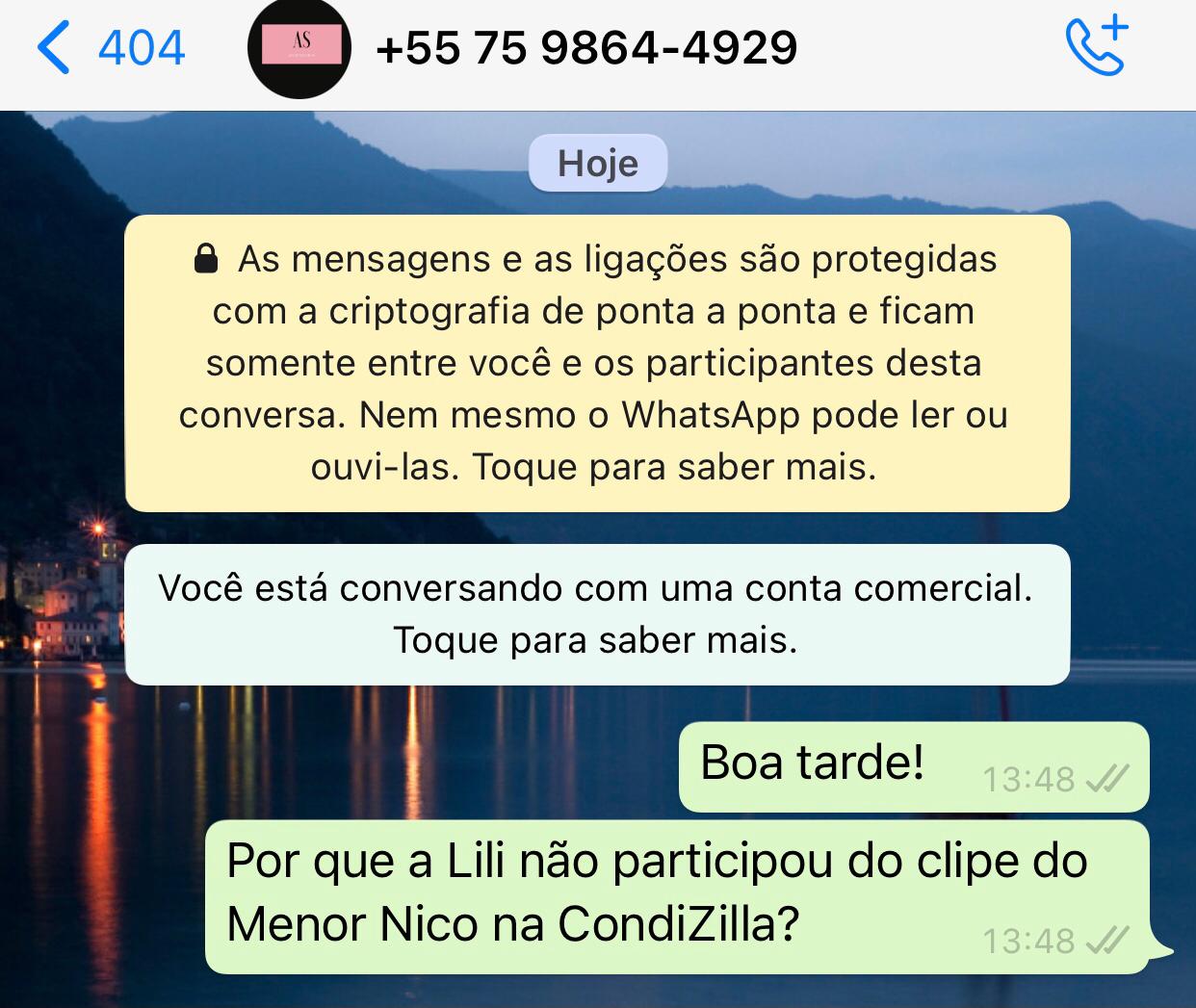Open contact info for +55 75 9864-4929
Viewport: 1196px width, 1008px height.
pos(586,48)
